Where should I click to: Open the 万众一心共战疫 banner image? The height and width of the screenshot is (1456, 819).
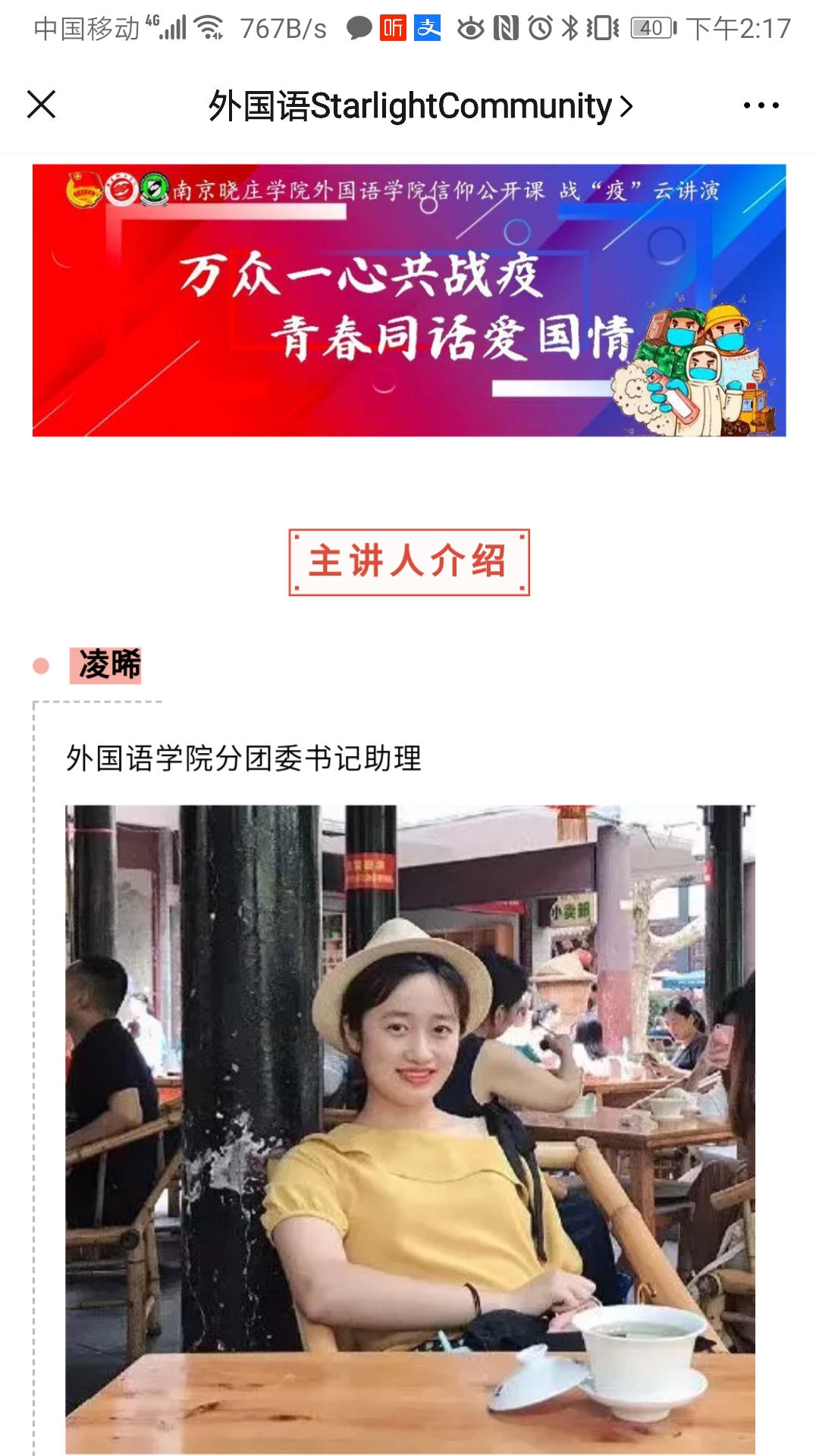click(409, 300)
